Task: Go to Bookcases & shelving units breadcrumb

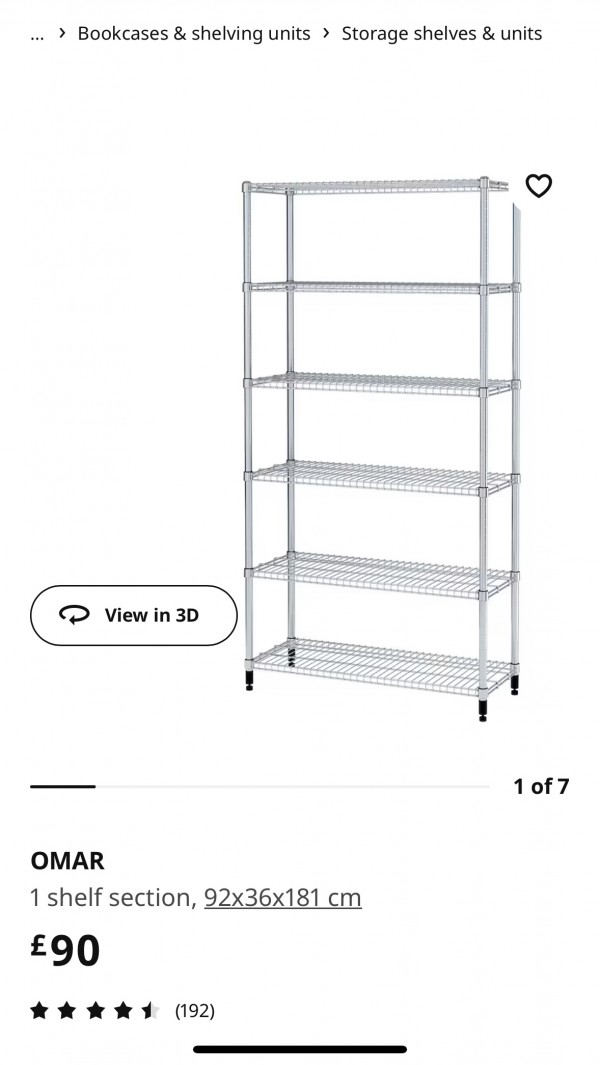Action: pyautogui.click(x=194, y=33)
